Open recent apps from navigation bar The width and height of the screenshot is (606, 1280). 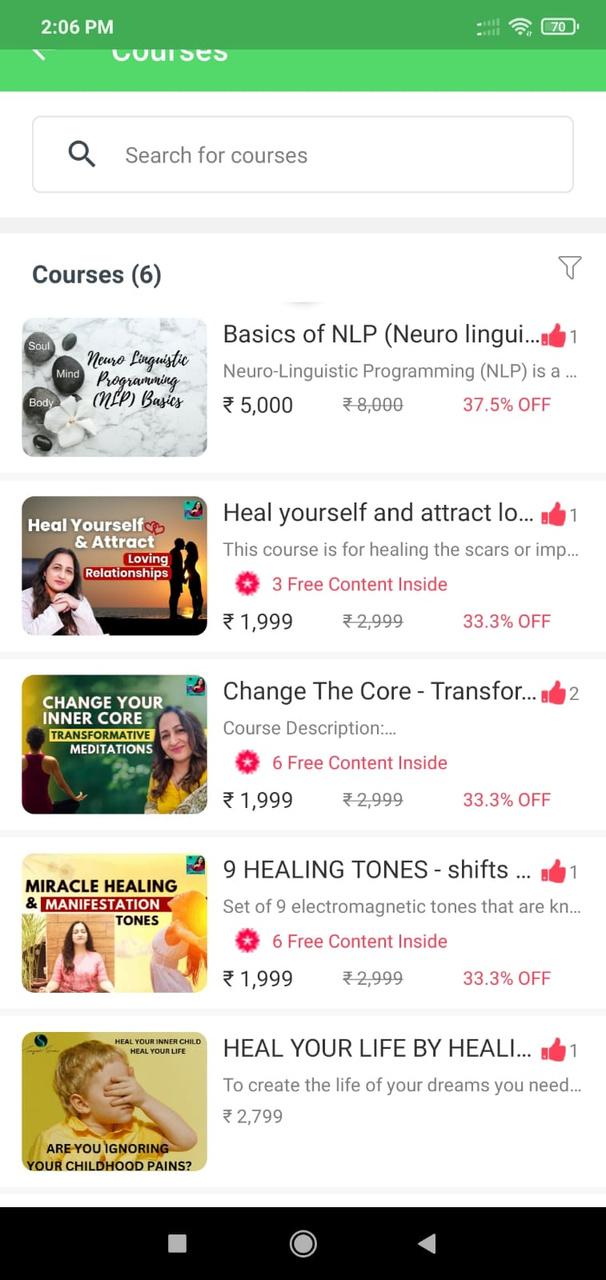177,1243
